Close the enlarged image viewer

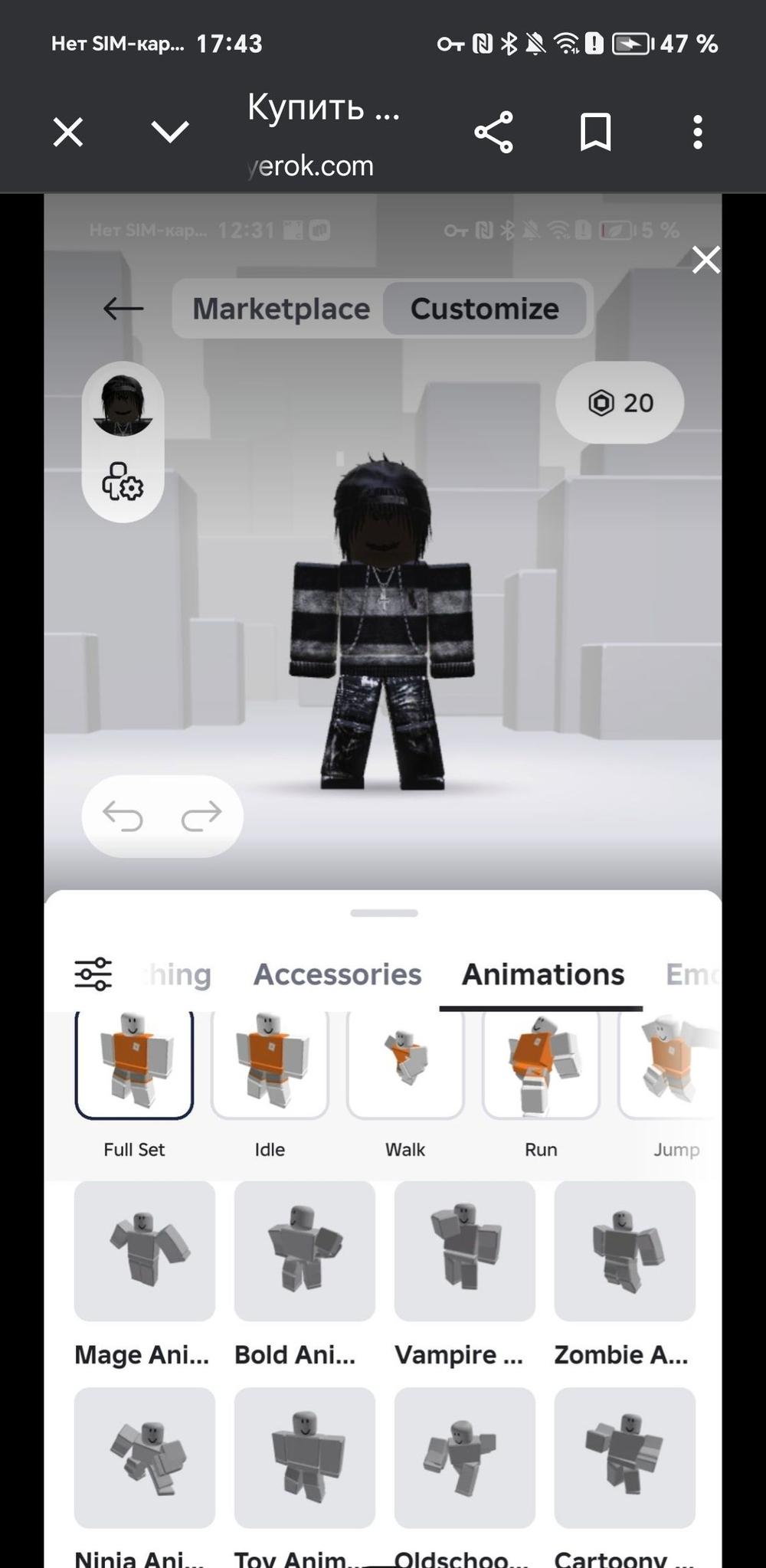click(705, 260)
